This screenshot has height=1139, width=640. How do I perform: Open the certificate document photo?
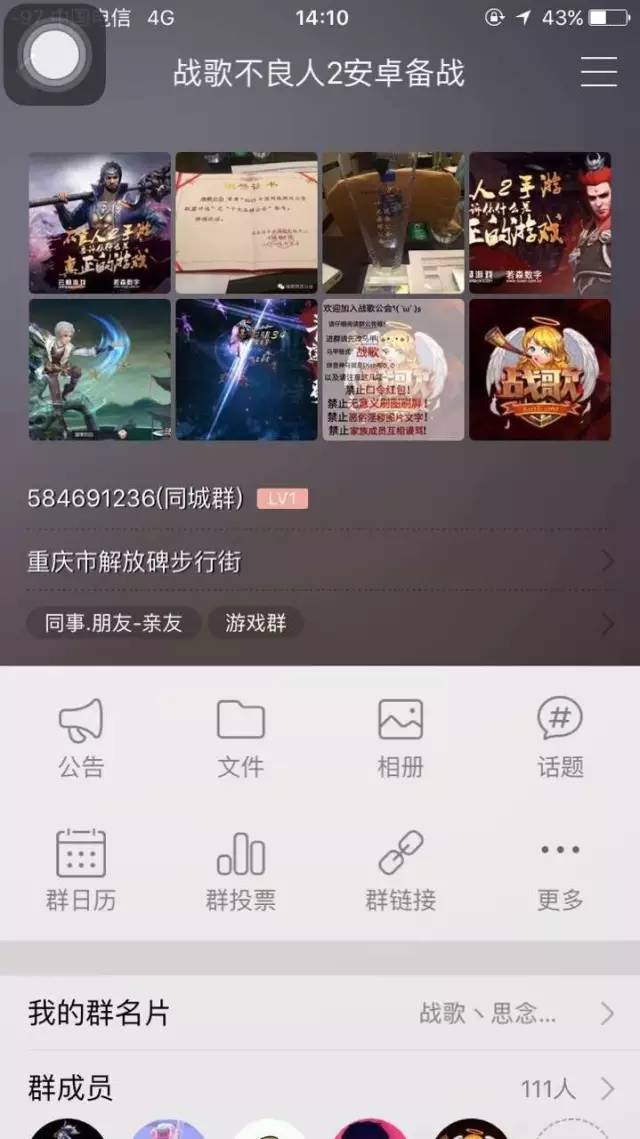tap(246, 222)
